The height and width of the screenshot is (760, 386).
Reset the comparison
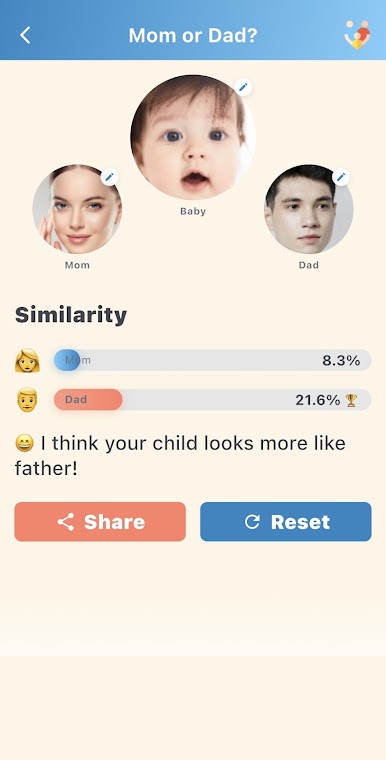pyautogui.click(x=286, y=522)
